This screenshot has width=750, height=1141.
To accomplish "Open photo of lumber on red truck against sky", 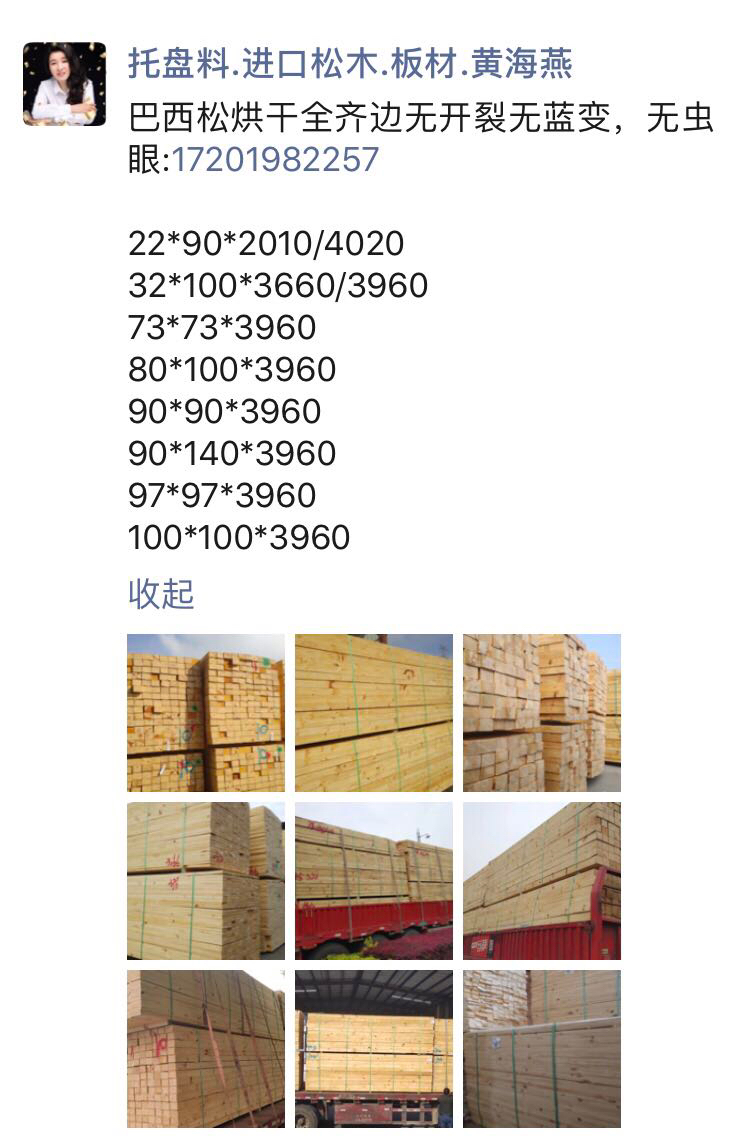I will pyautogui.click(x=541, y=880).
